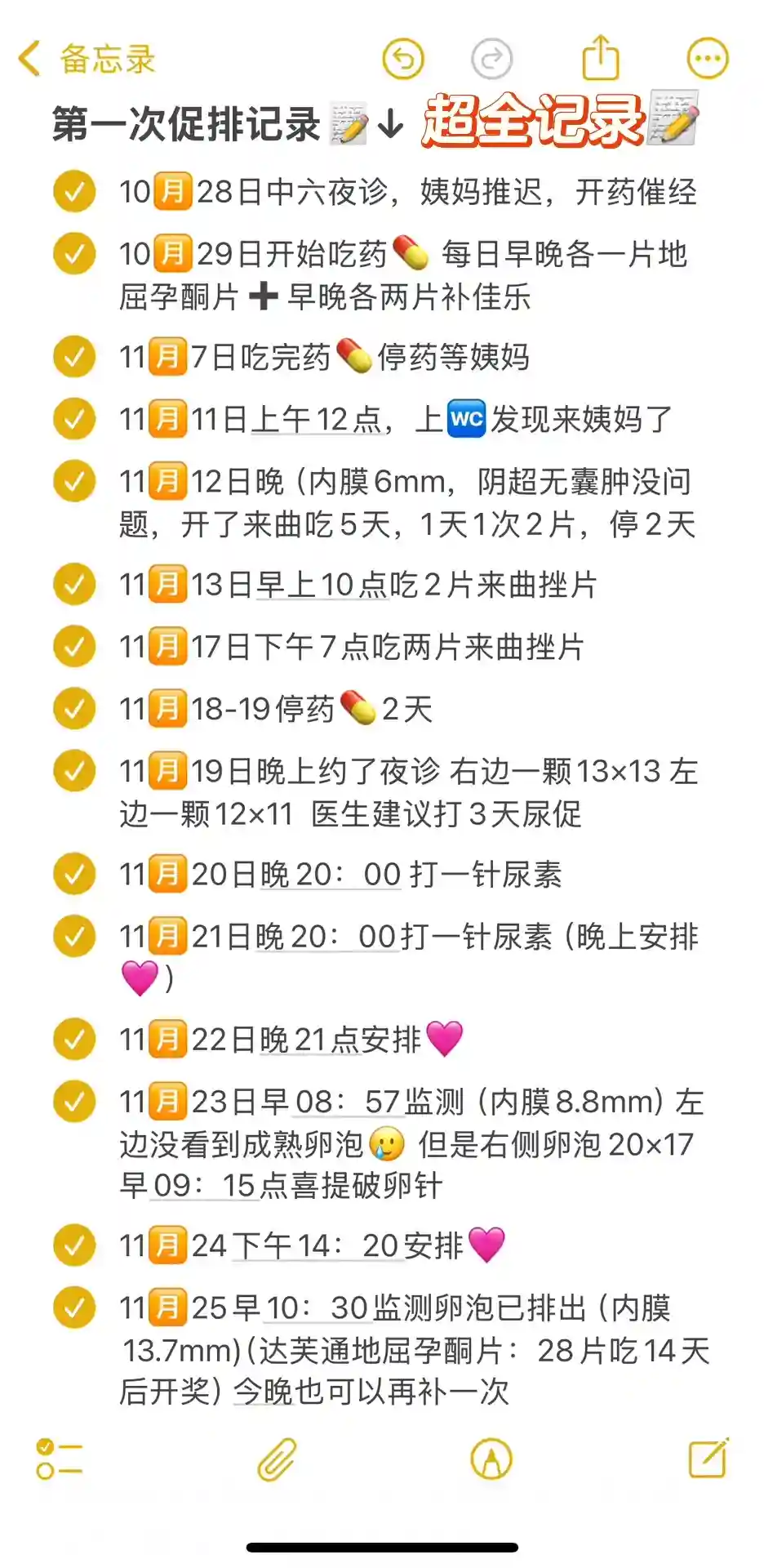Uncheck the 10月29日开始吃药 item
The image size is (764, 1568).
74,254
